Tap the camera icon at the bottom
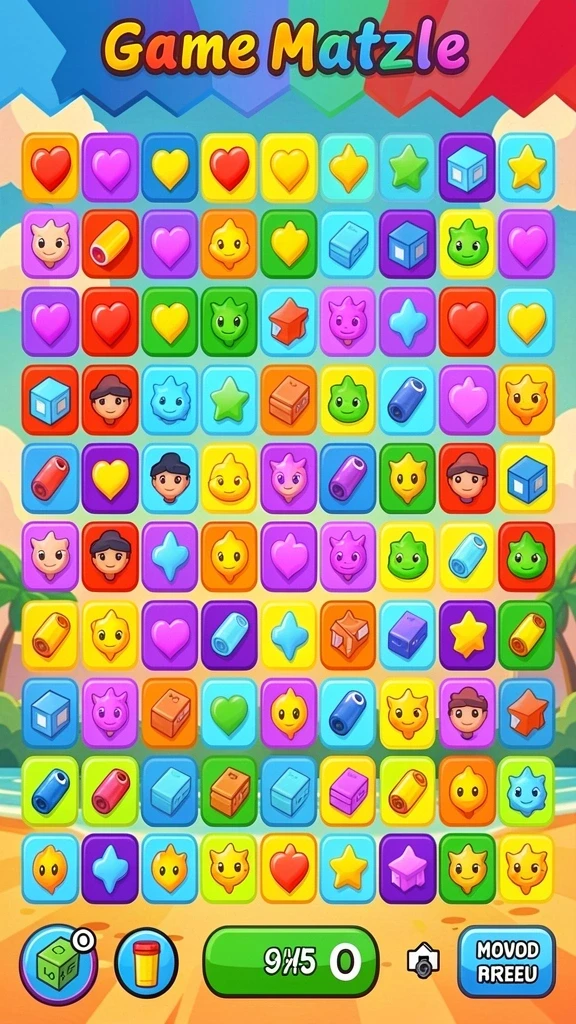576x1024 pixels. click(x=423, y=959)
